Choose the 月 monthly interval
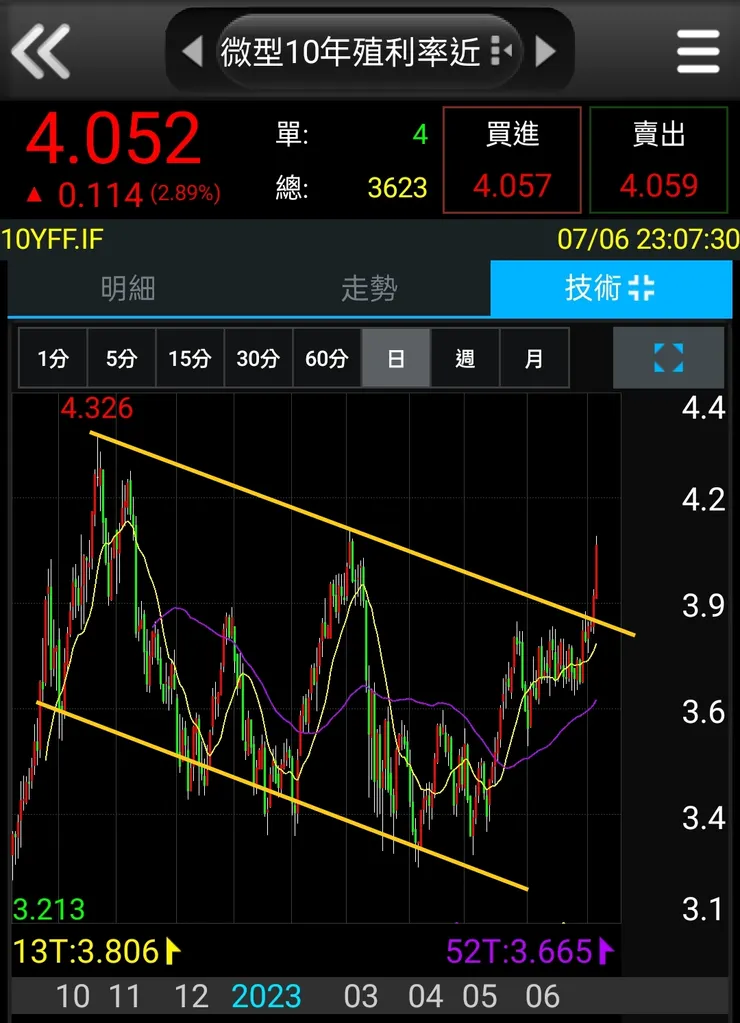Viewport: 740px width, 1023px height. click(534, 358)
